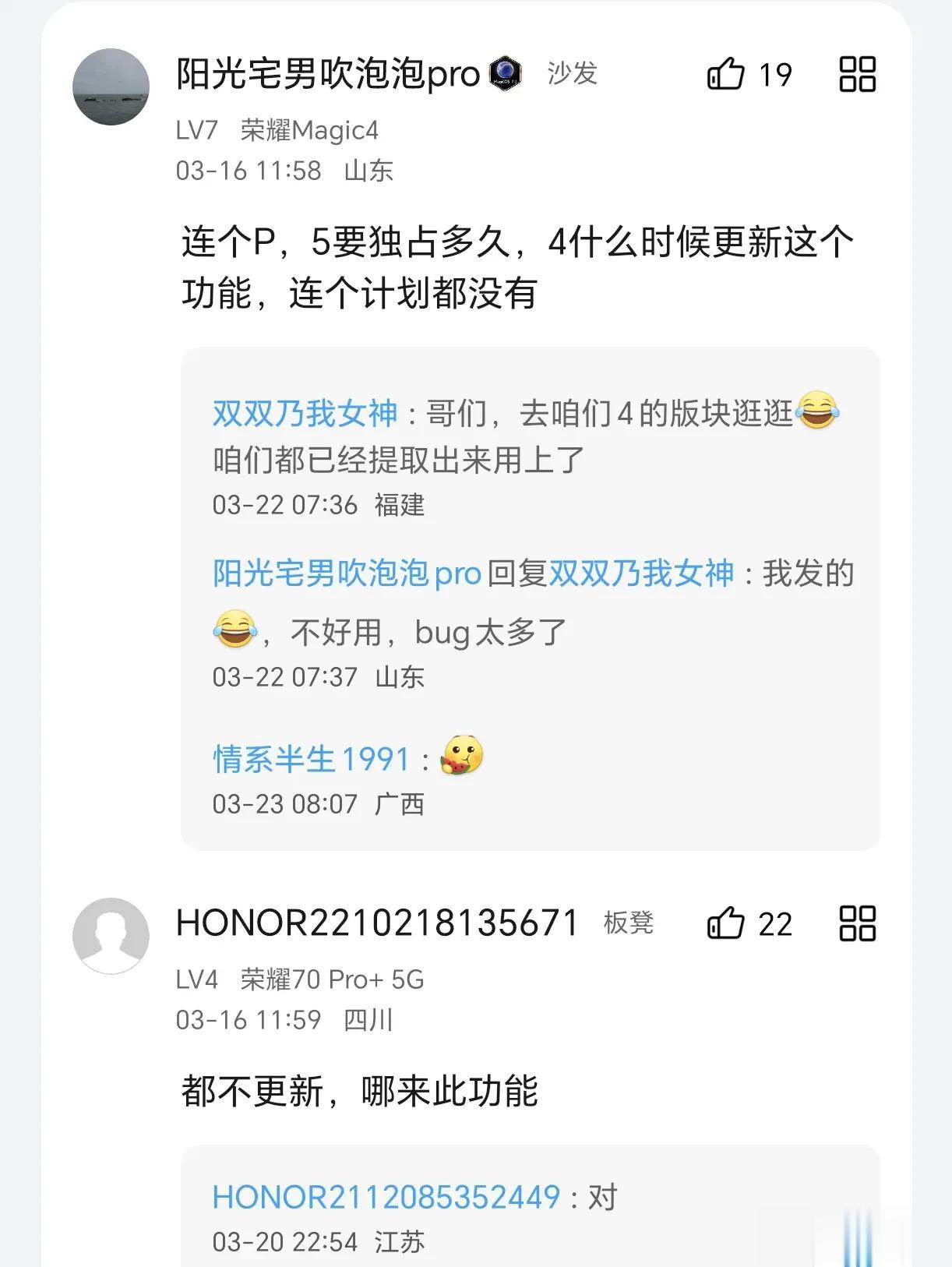Viewport: 952px width, 1267px height.
Task: Open HONOR2112085352449's profile link
Action: tap(386, 1197)
